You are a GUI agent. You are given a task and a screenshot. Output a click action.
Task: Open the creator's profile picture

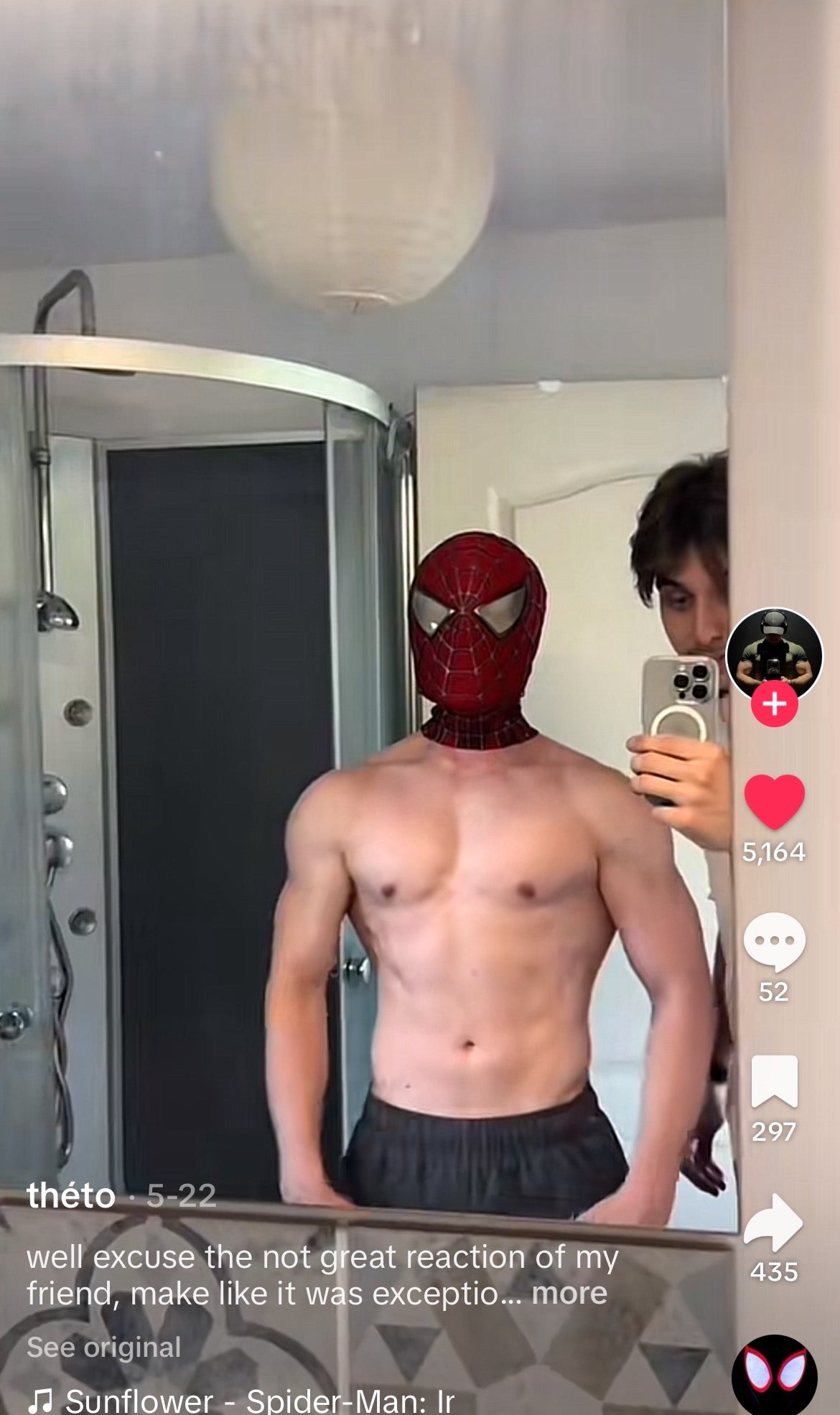click(773, 652)
